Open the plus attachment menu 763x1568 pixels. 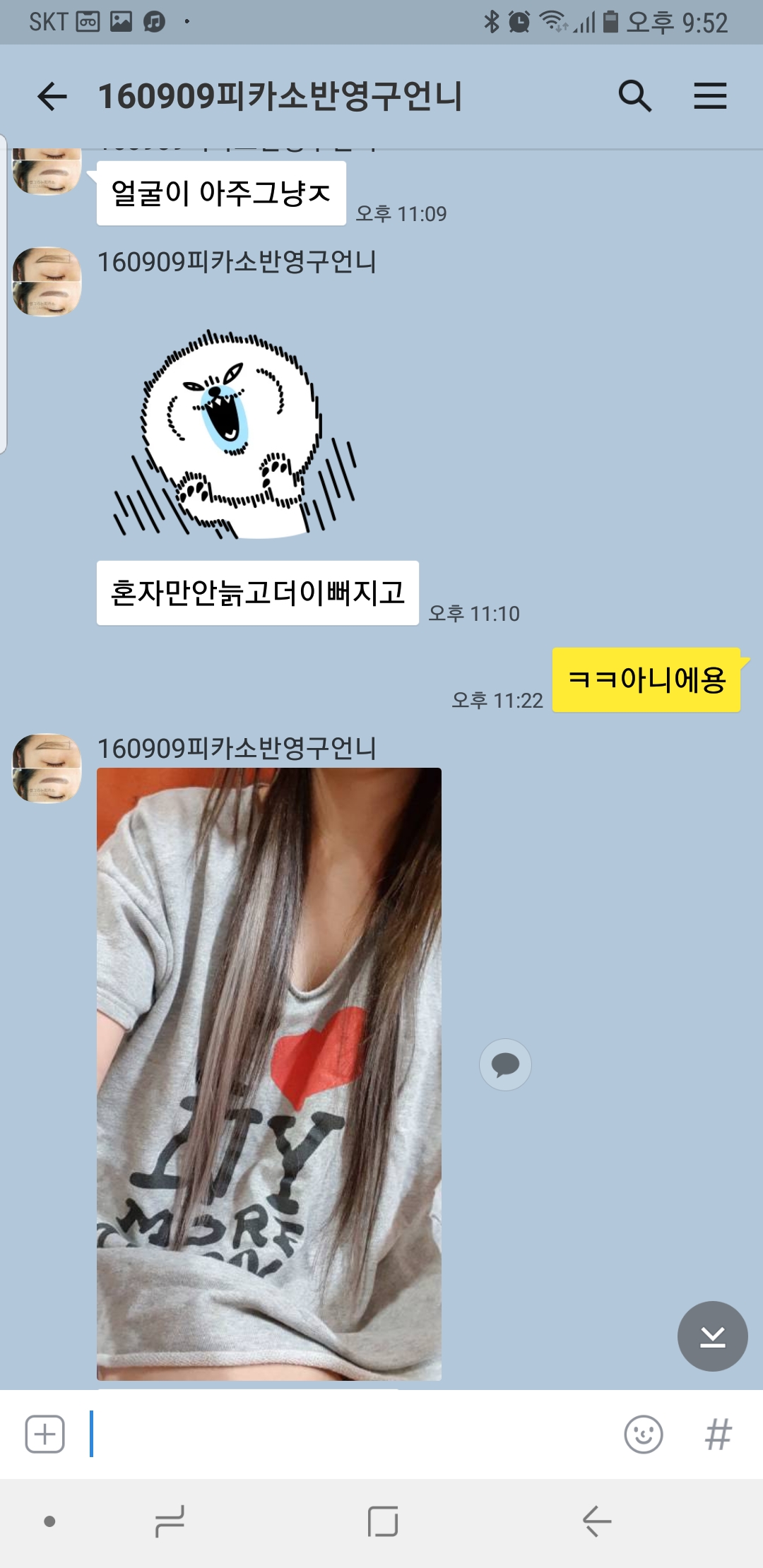coord(45,1435)
